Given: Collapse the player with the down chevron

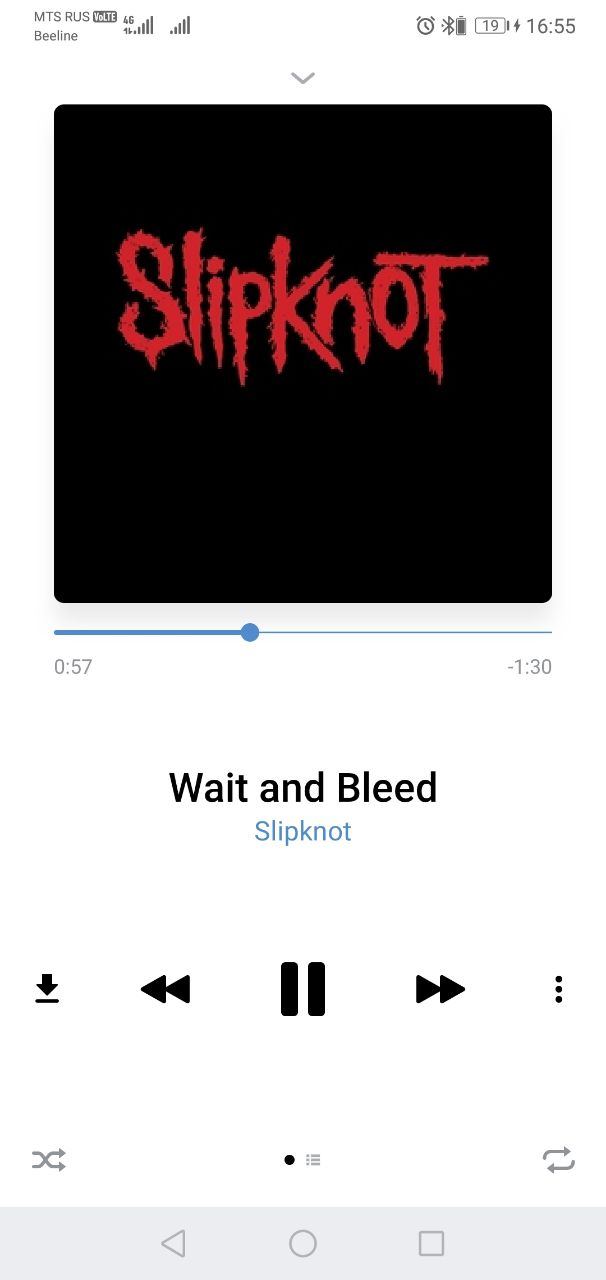Looking at the screenshot, I should point(303,78).
